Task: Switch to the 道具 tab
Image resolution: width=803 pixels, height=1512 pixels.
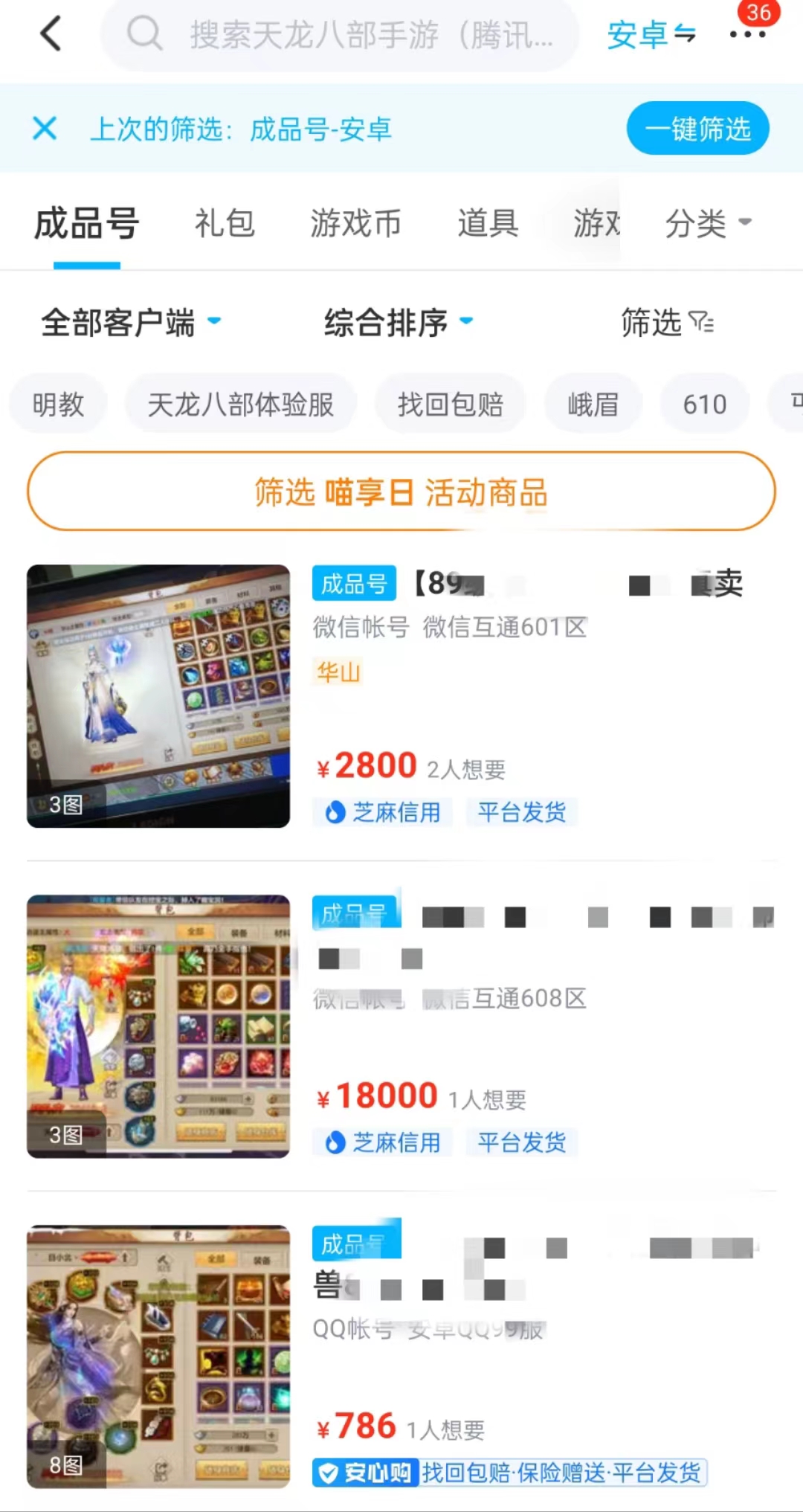Action: 487,223
